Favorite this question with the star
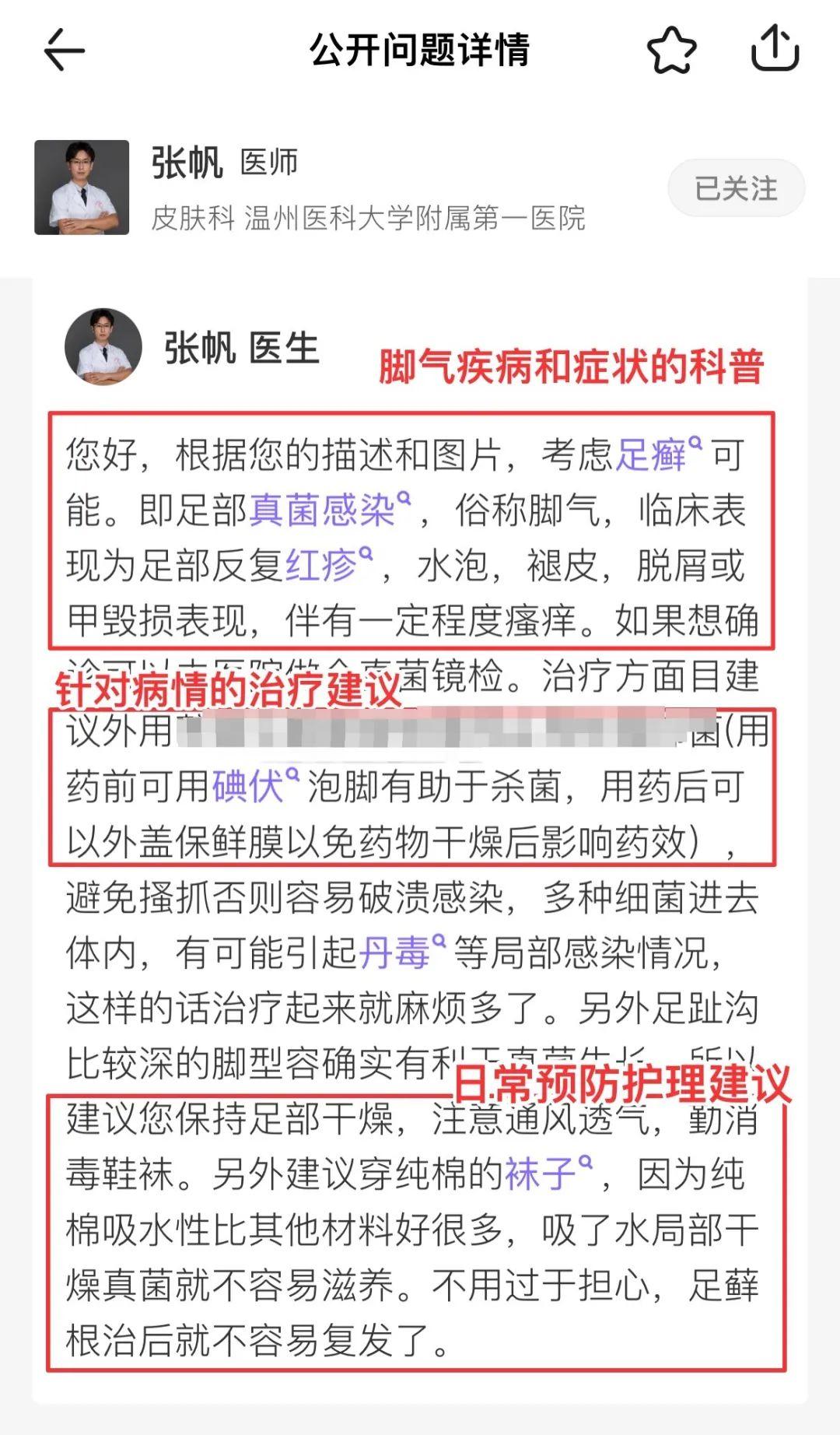840x1435 pixels. (671, 50)
